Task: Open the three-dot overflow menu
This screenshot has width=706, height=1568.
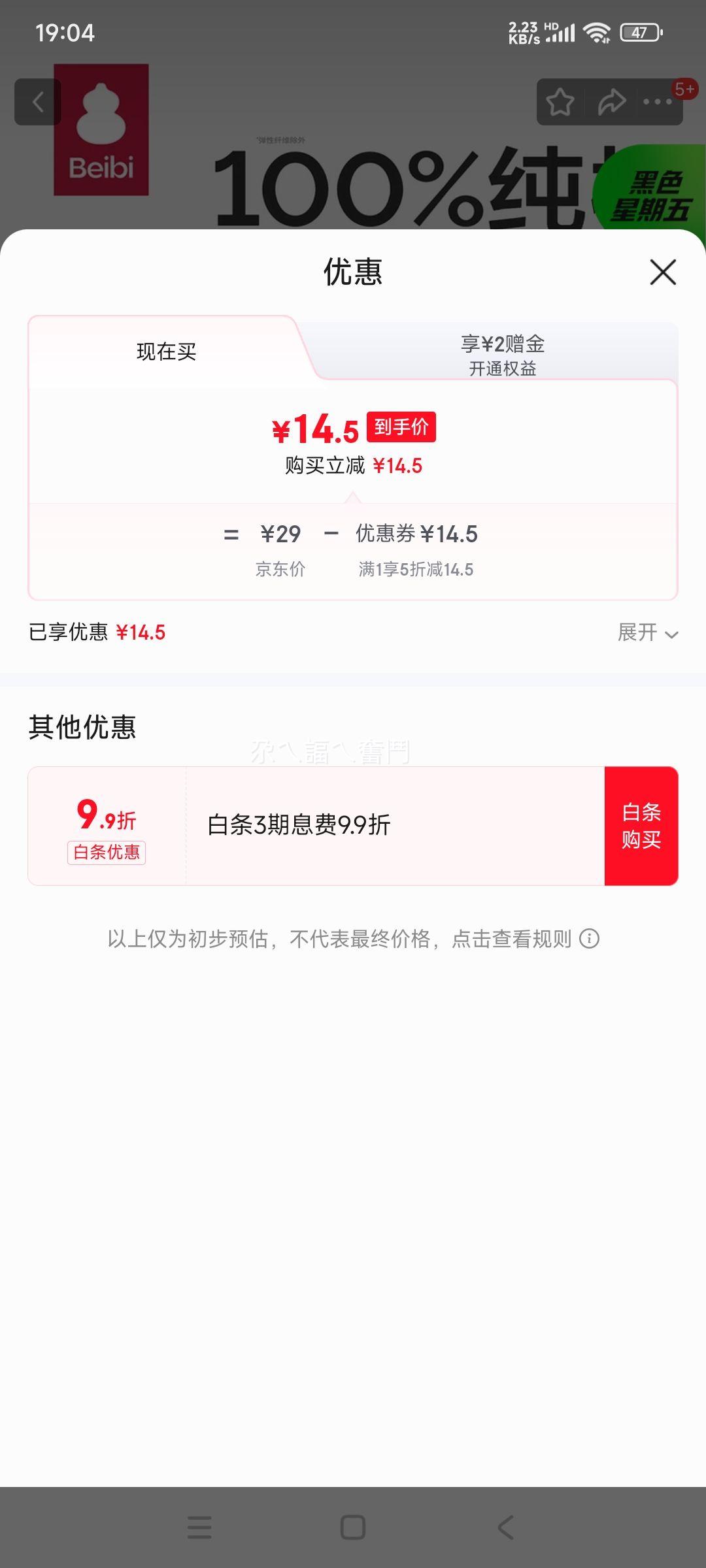Action: [658, 102]
